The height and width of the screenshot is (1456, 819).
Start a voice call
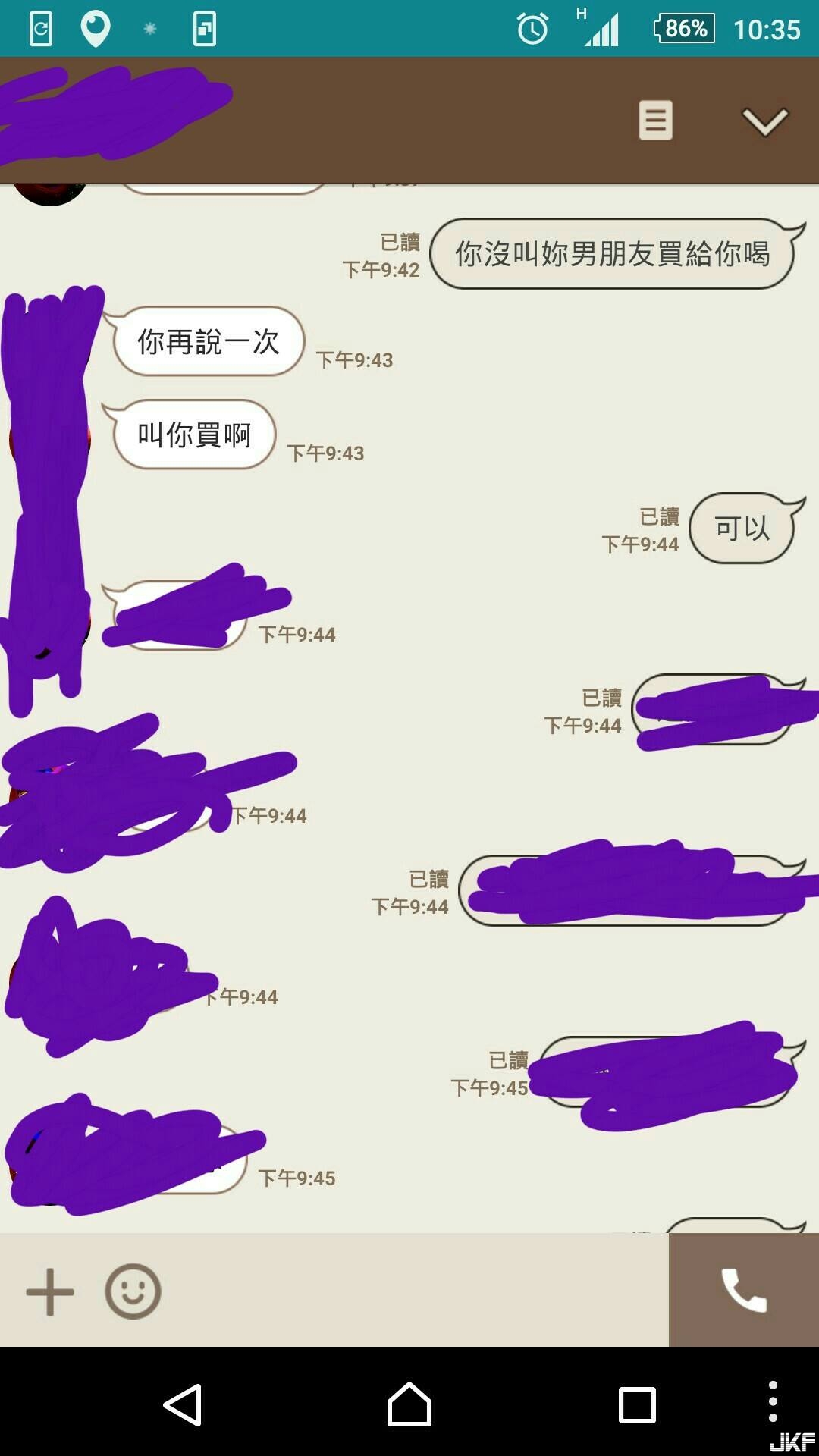click(743, 1291)
